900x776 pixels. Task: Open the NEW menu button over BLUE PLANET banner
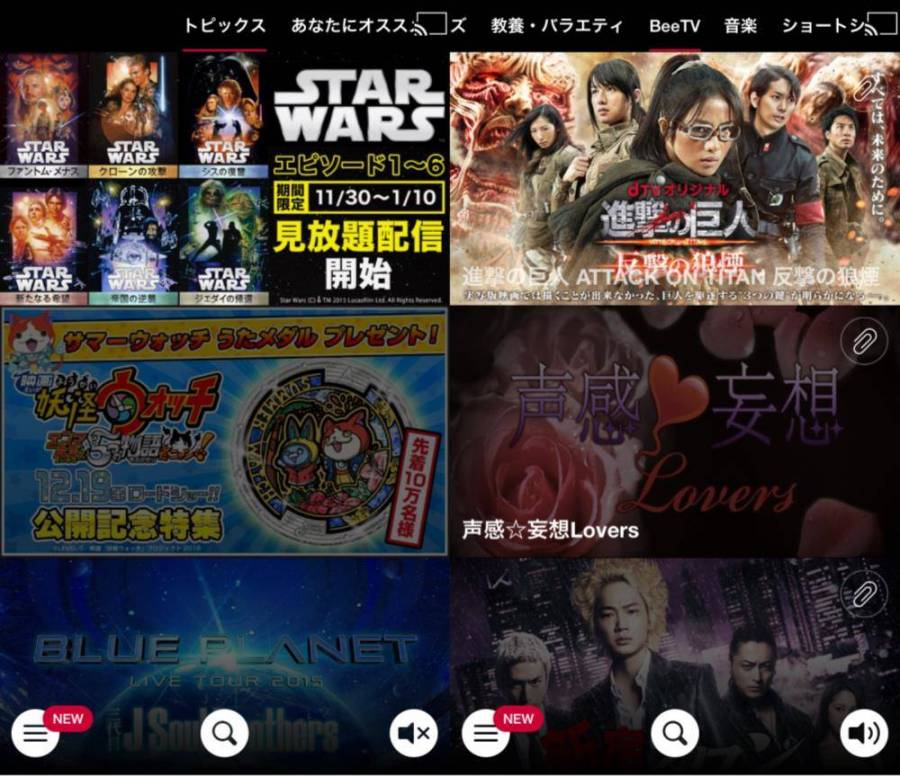coord(35,734)
